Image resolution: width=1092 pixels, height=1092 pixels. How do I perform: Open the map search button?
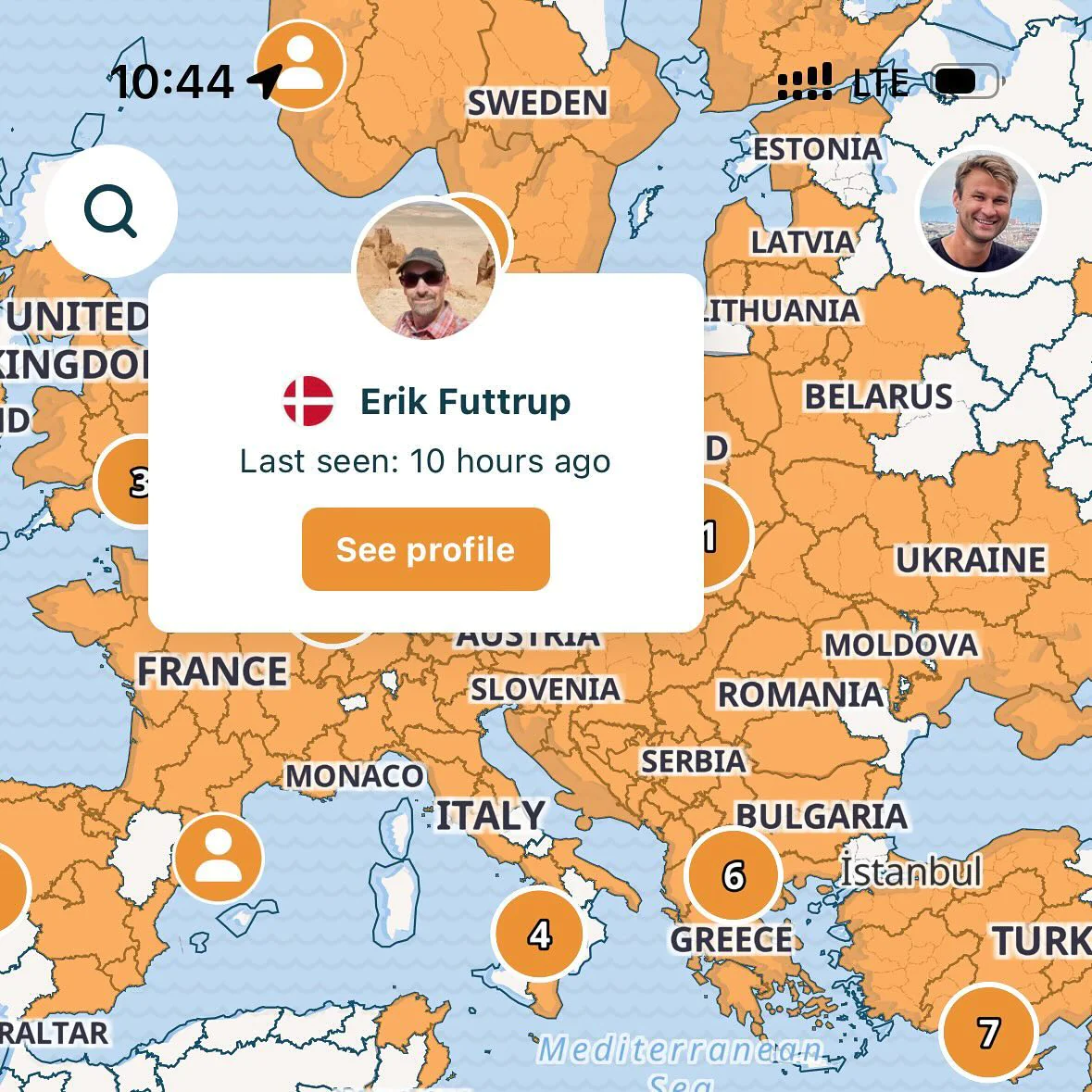point(111,211)
